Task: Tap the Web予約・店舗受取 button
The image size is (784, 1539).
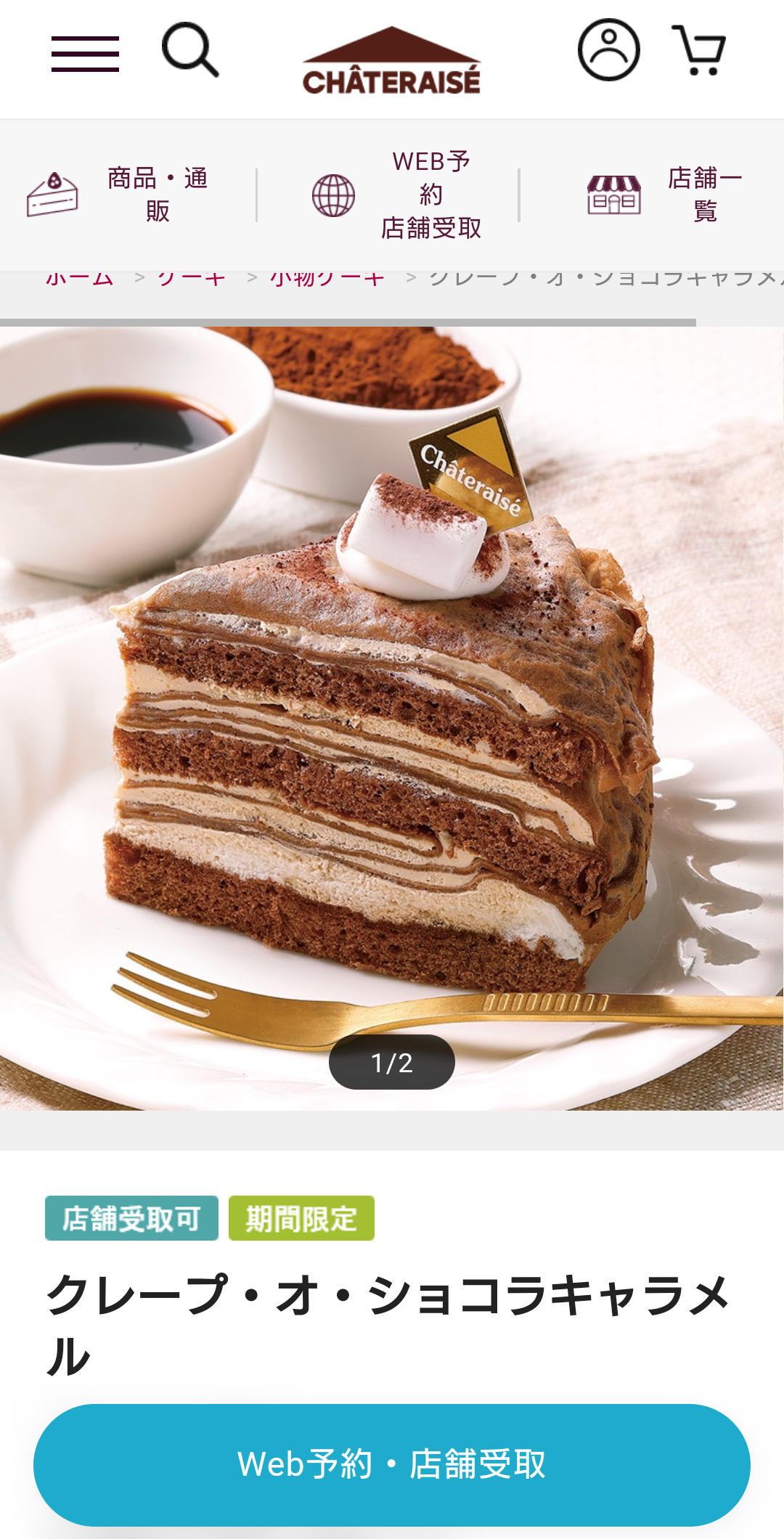Action: [391, 1464]
